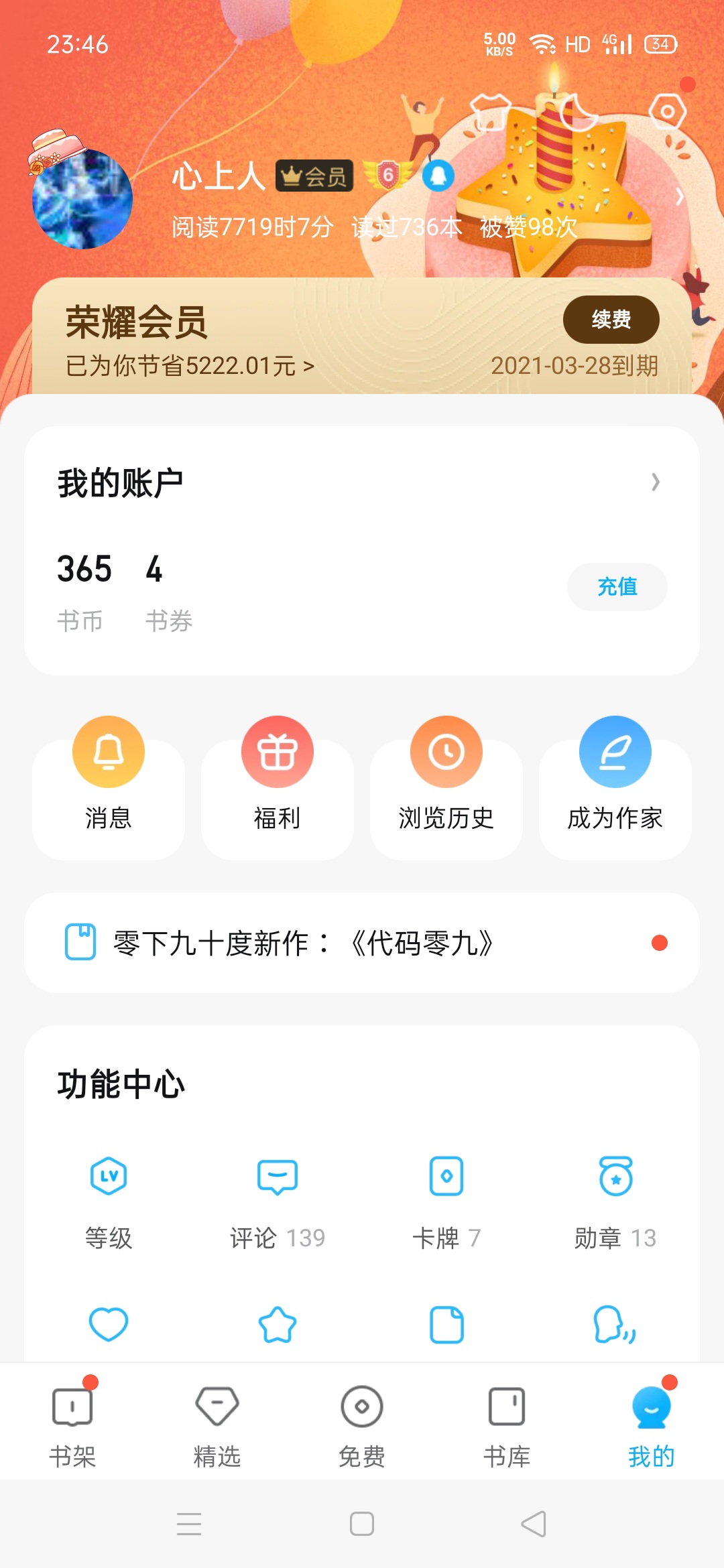
Task: Tap the 充值 recharge button
Action: pos(617,587)
